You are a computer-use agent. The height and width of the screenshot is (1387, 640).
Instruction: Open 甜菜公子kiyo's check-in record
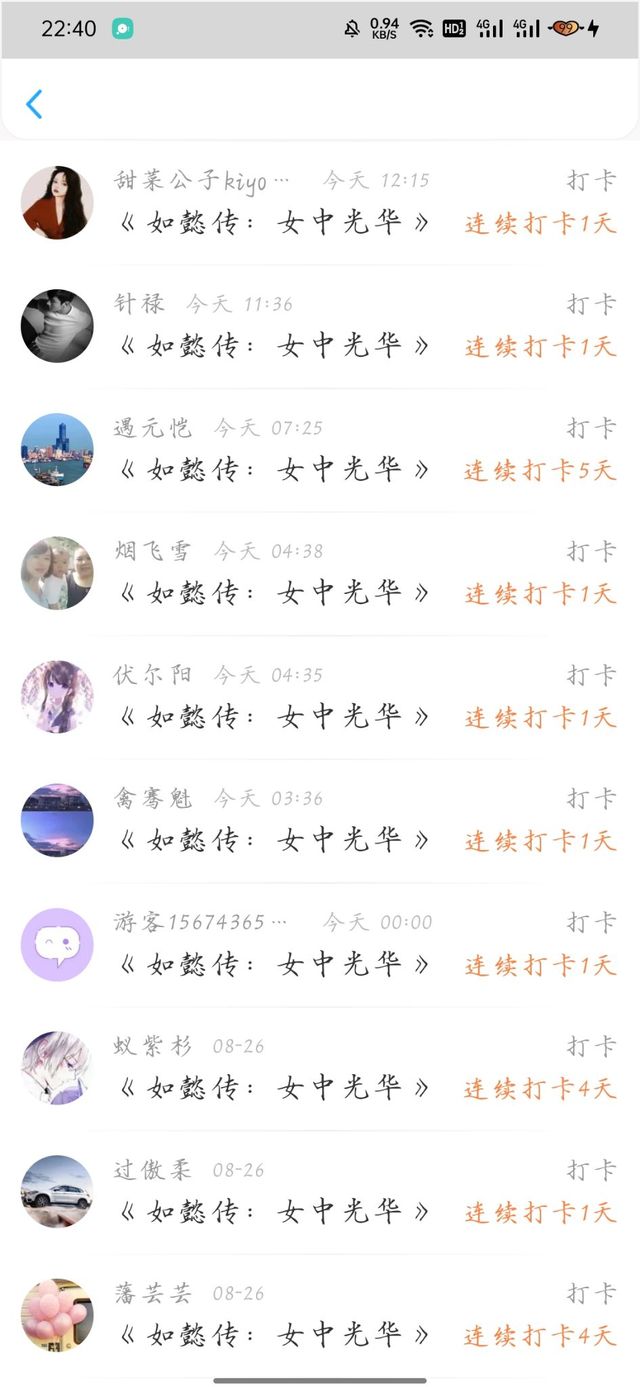[320, 203]
